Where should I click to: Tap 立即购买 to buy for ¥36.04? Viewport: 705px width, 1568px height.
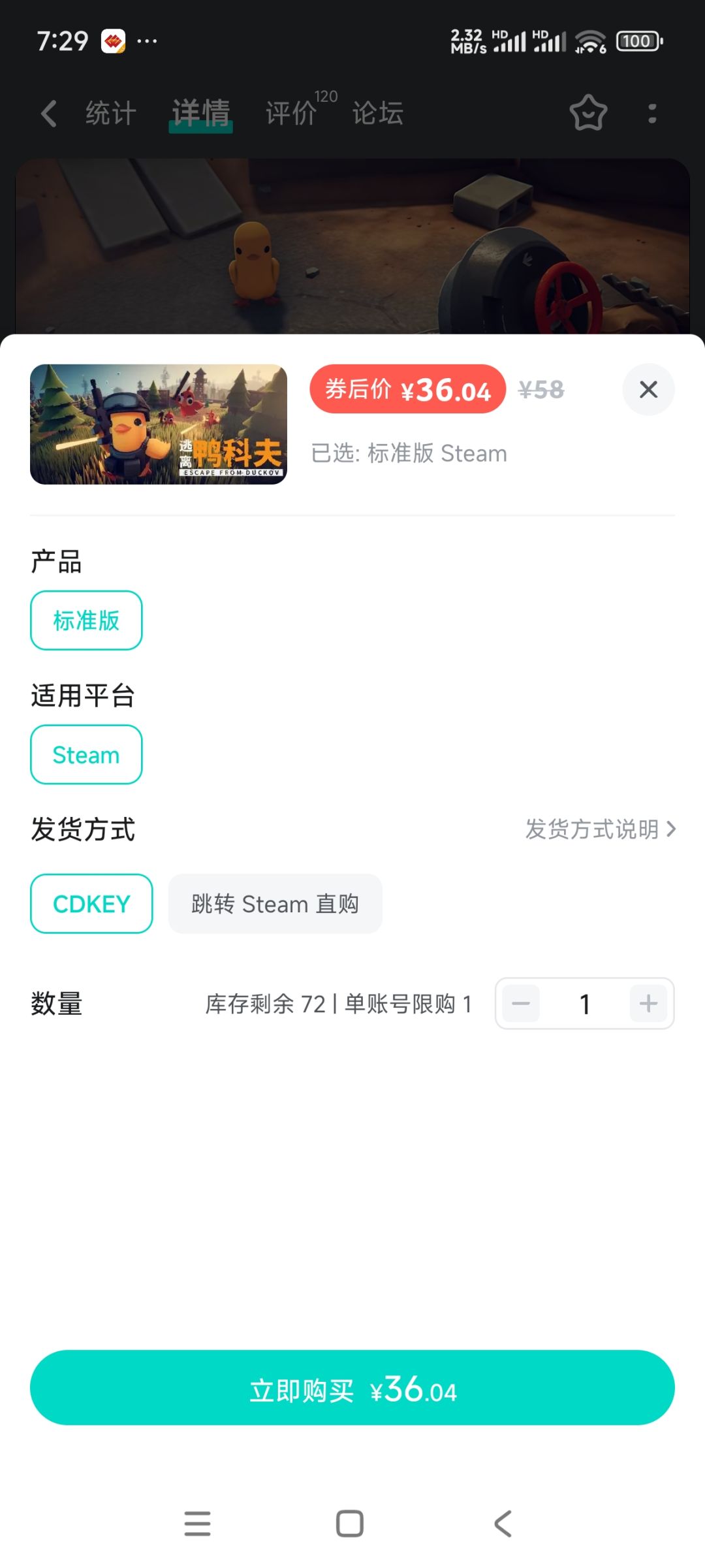(352, 1388)
